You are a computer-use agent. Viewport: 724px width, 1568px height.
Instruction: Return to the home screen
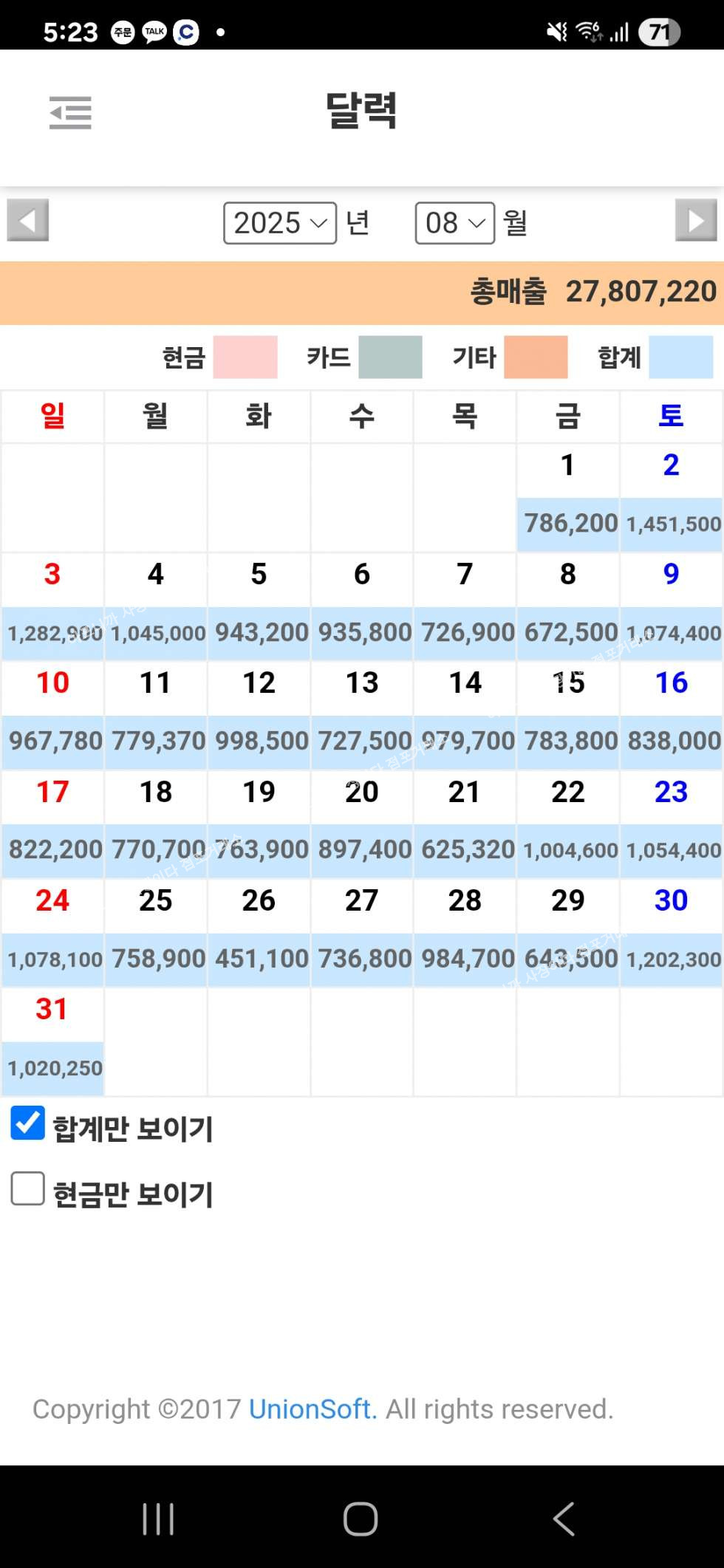point(361,1519)
